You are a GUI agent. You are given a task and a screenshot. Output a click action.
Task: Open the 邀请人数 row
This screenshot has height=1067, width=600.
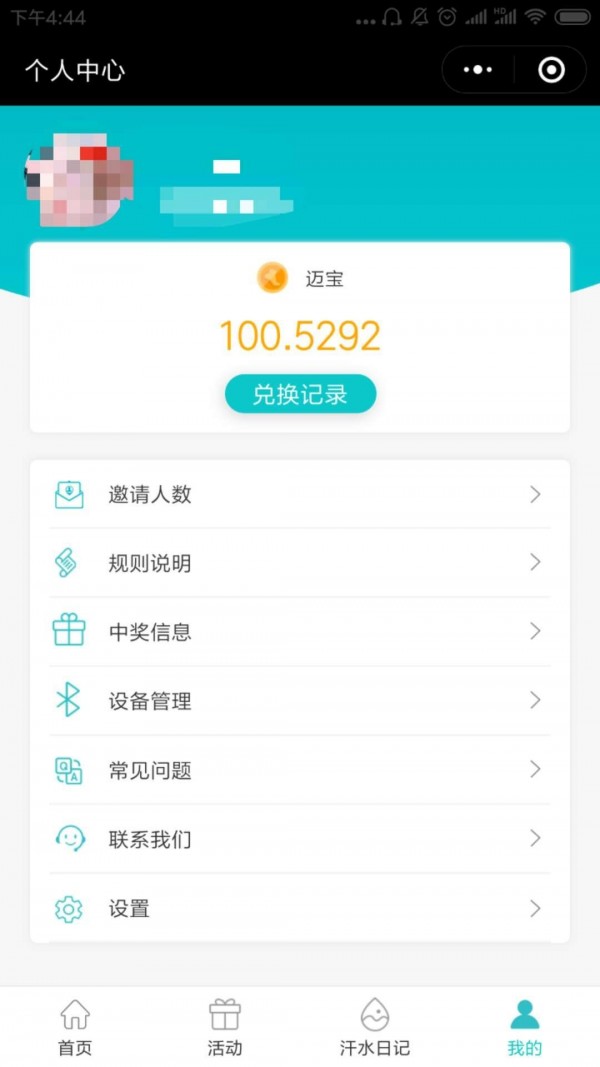tap(300, 494)
